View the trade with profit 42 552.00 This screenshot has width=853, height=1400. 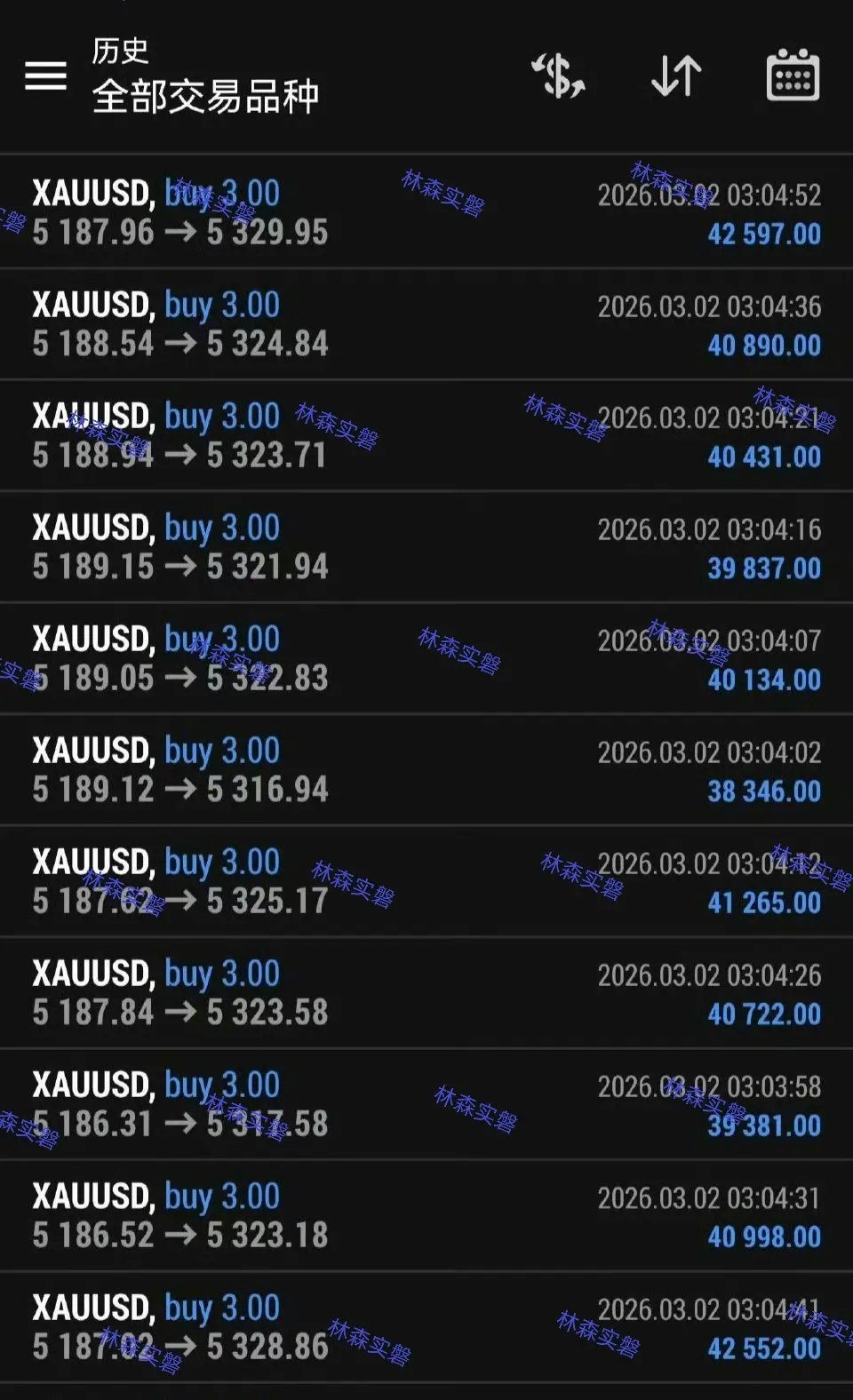click(426, 1328)
